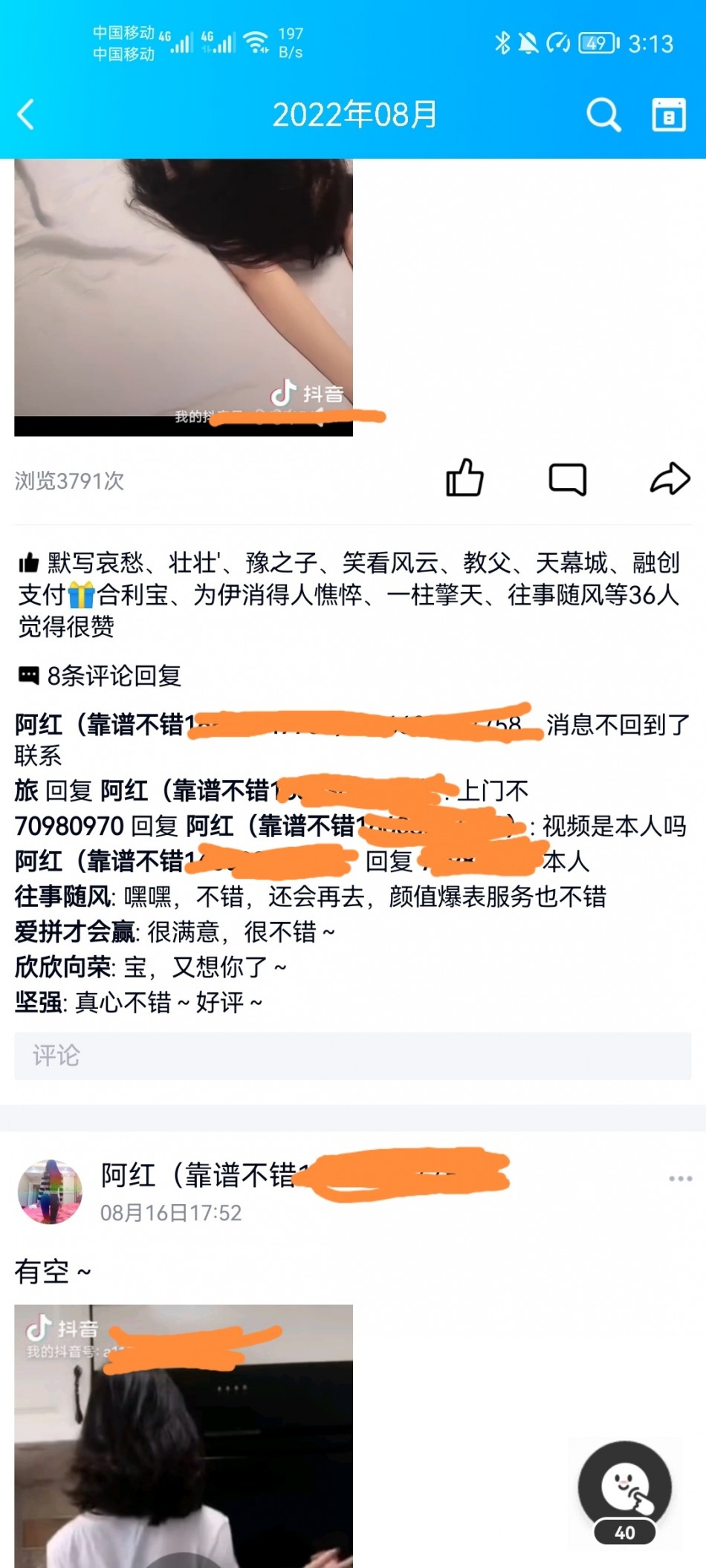
Task: Open the calendar date picker icon
Action: [668, 114]
